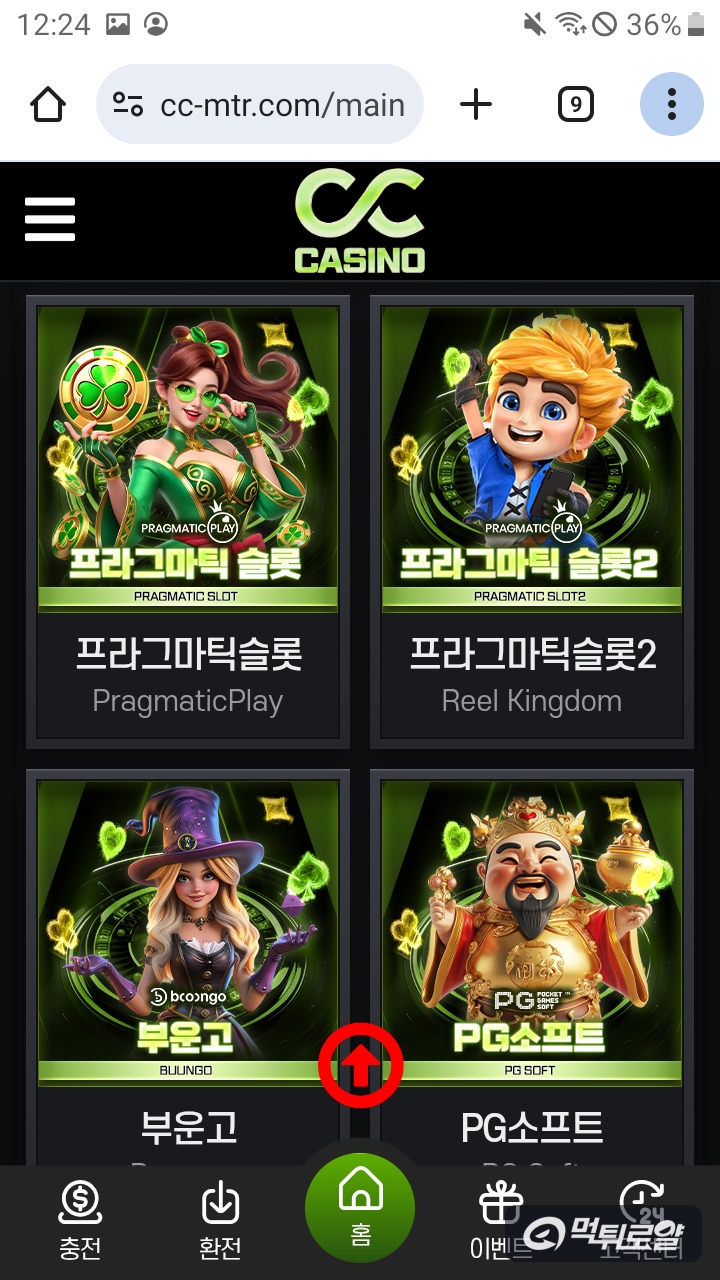Go to the browser home page
The height and width of the screenshot is (1280, 720).
pyautogui.click(x=48, y=104)
